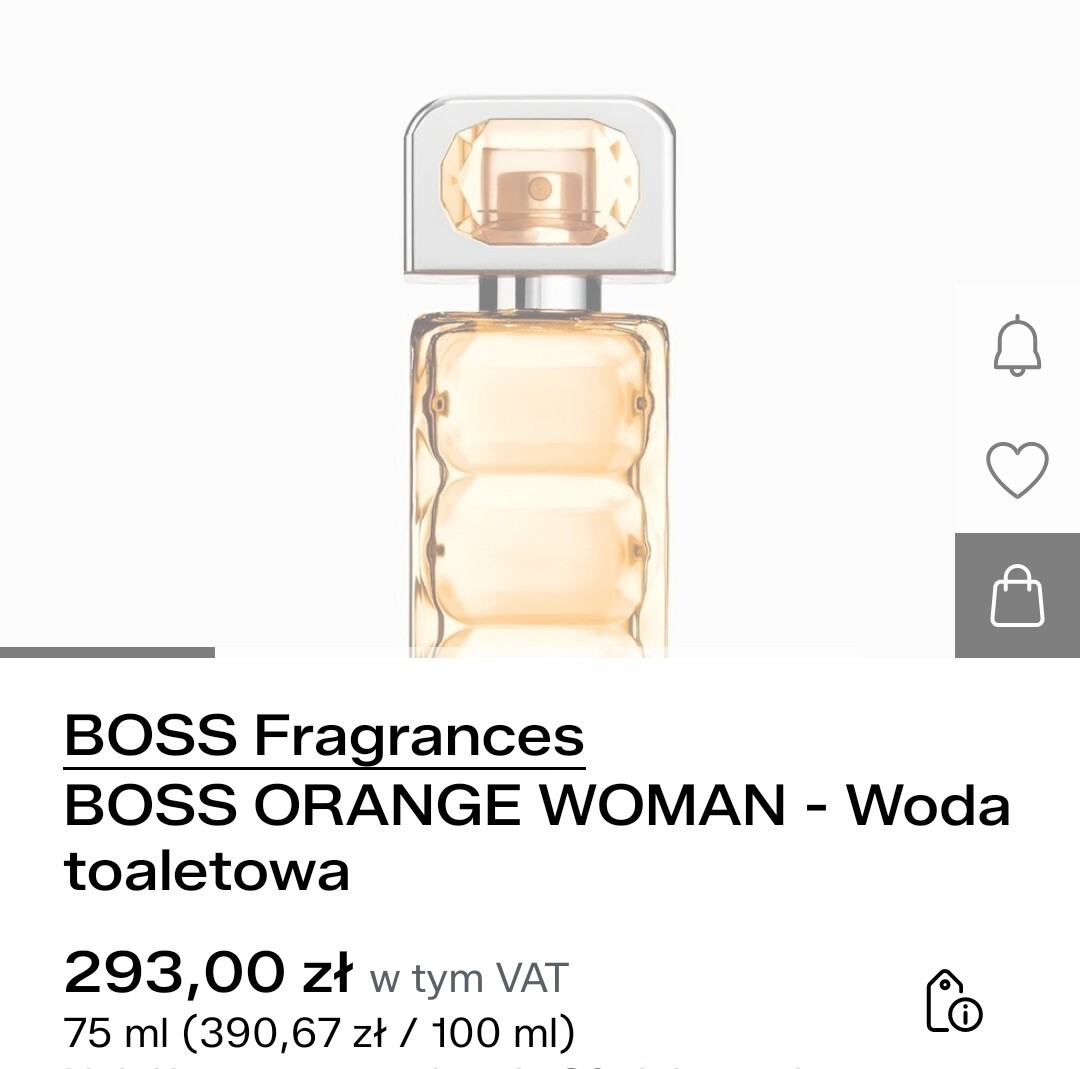The width and height of the screenshot is (1080, 1069).
Task: Show price info tag details
Action: (x=953, y=1001)
